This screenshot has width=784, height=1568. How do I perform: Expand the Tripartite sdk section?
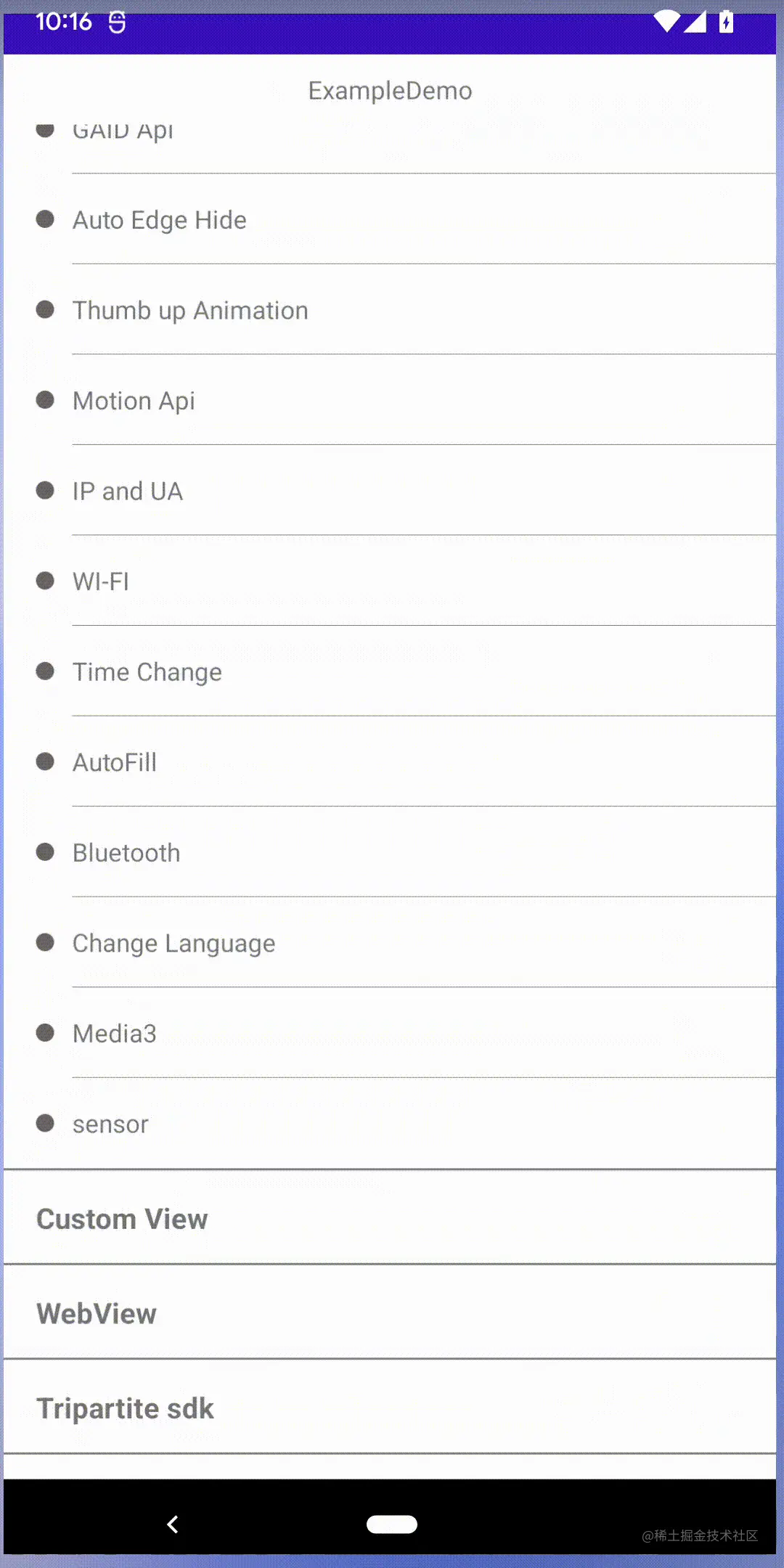(125, 1408)
